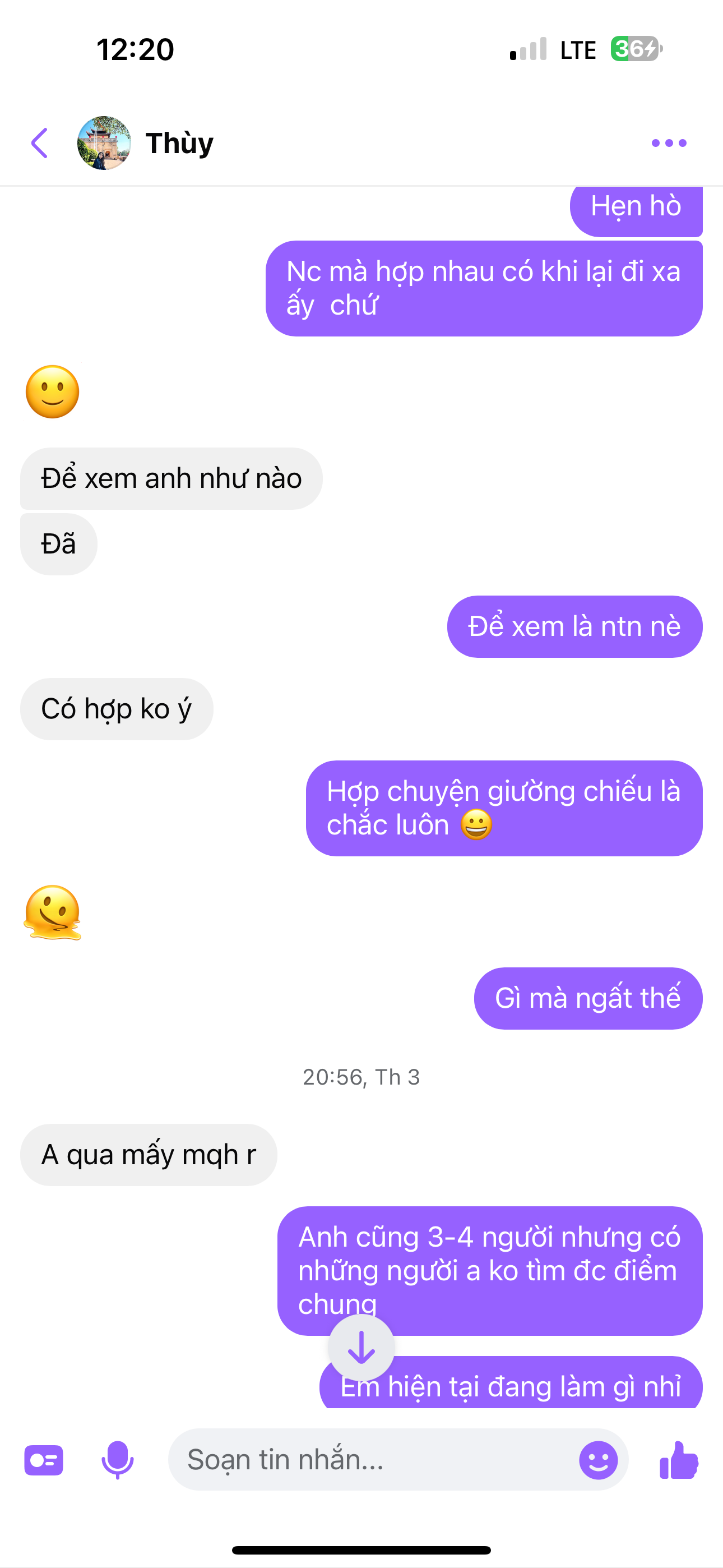Open the emoji picker

[x=598, y=1460]
